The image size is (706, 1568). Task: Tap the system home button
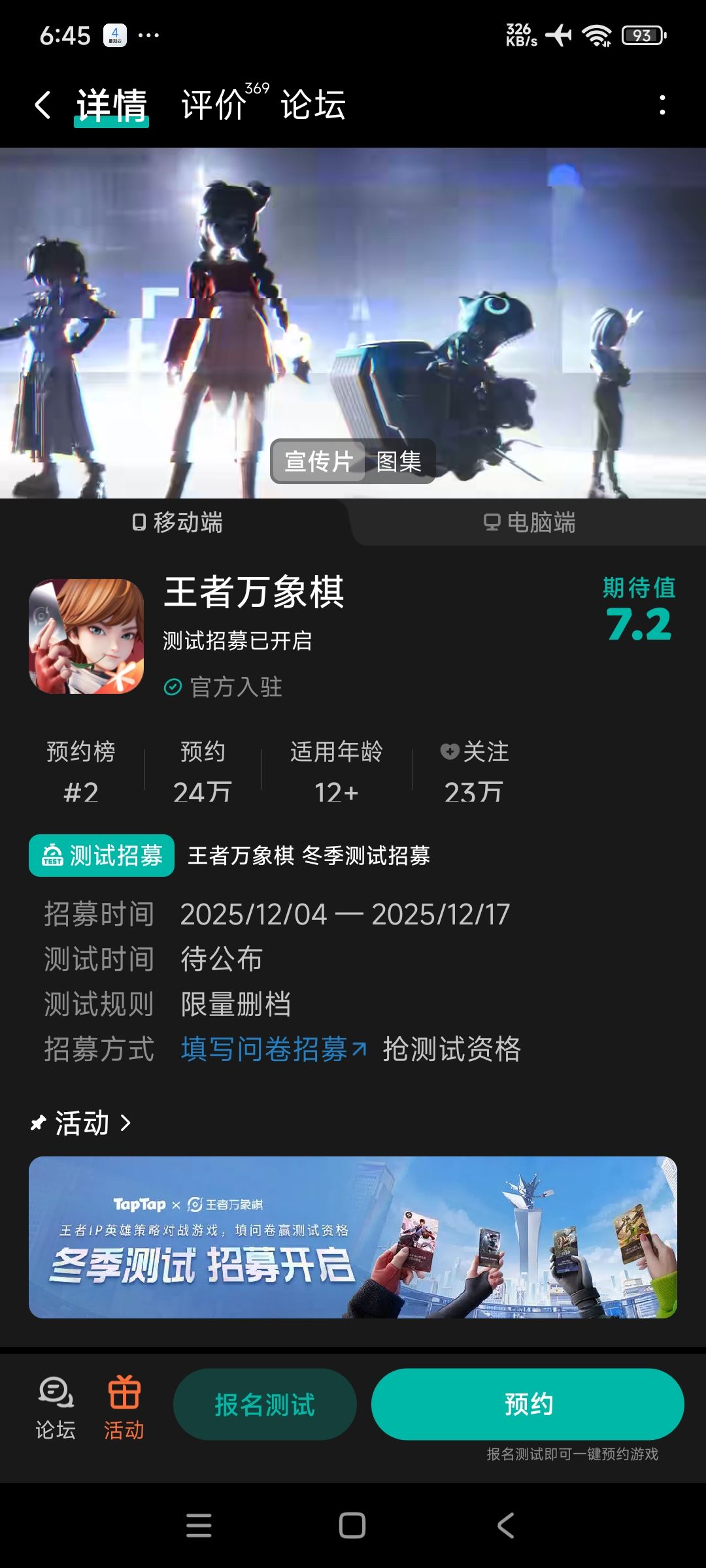click(x=352, y=1526)
